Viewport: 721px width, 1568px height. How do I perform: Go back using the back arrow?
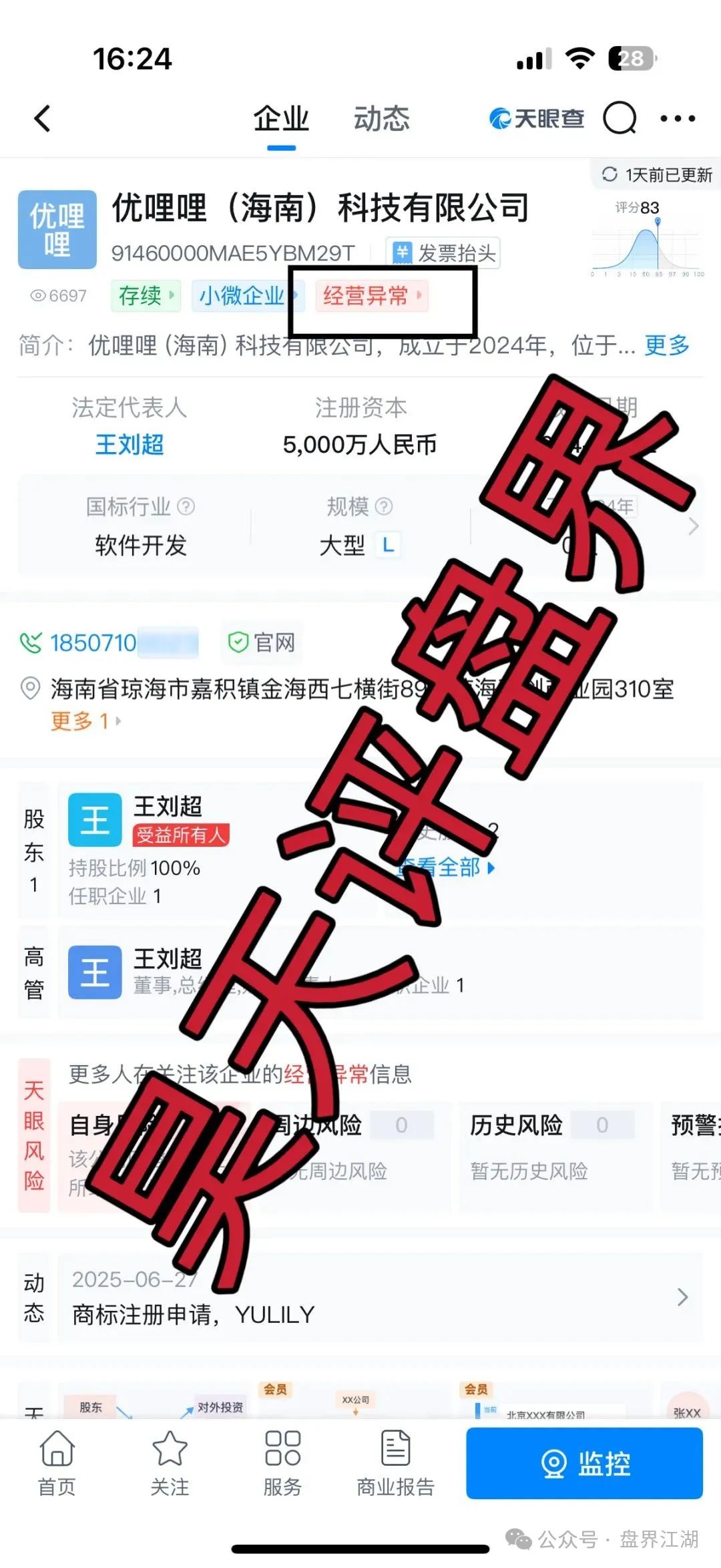[43, 119]
